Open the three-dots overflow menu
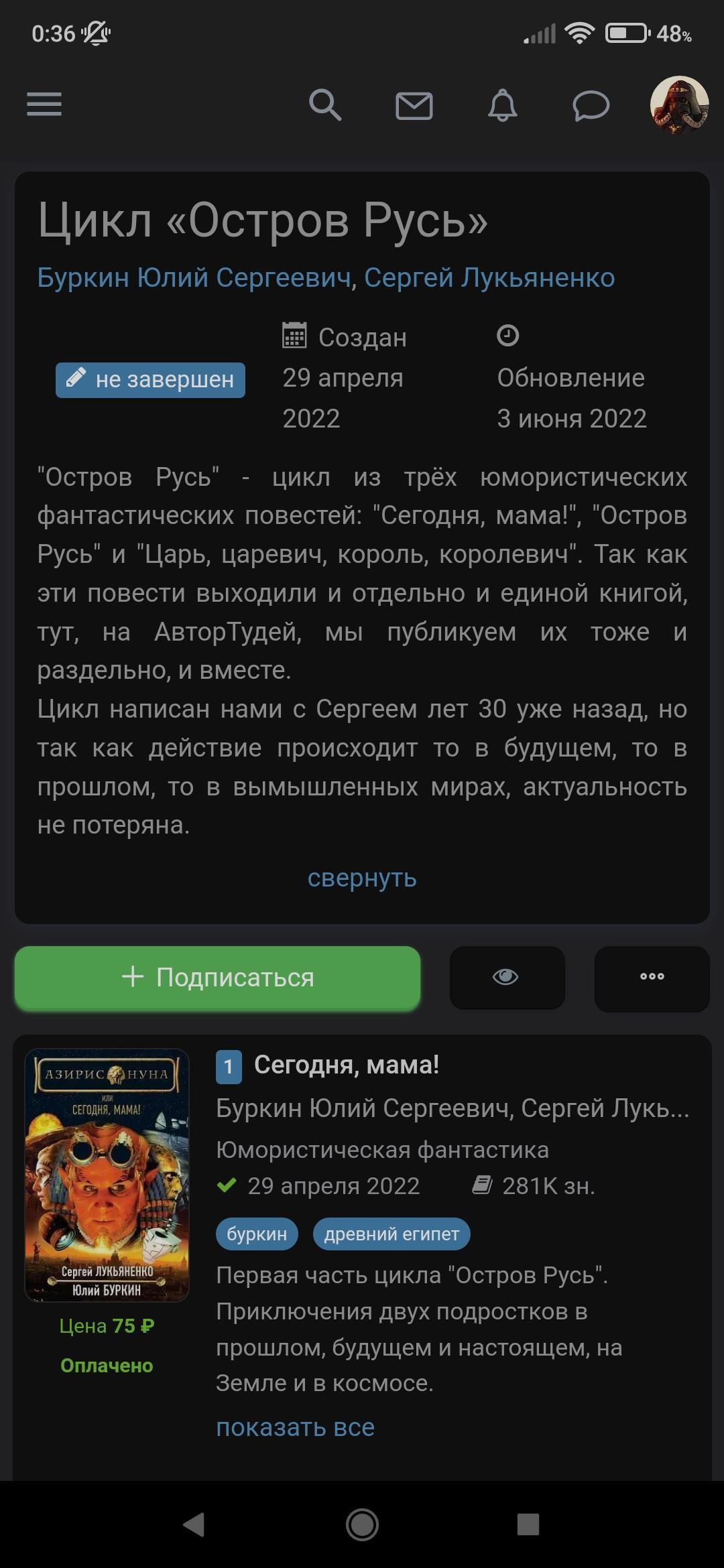 point(652,977)
